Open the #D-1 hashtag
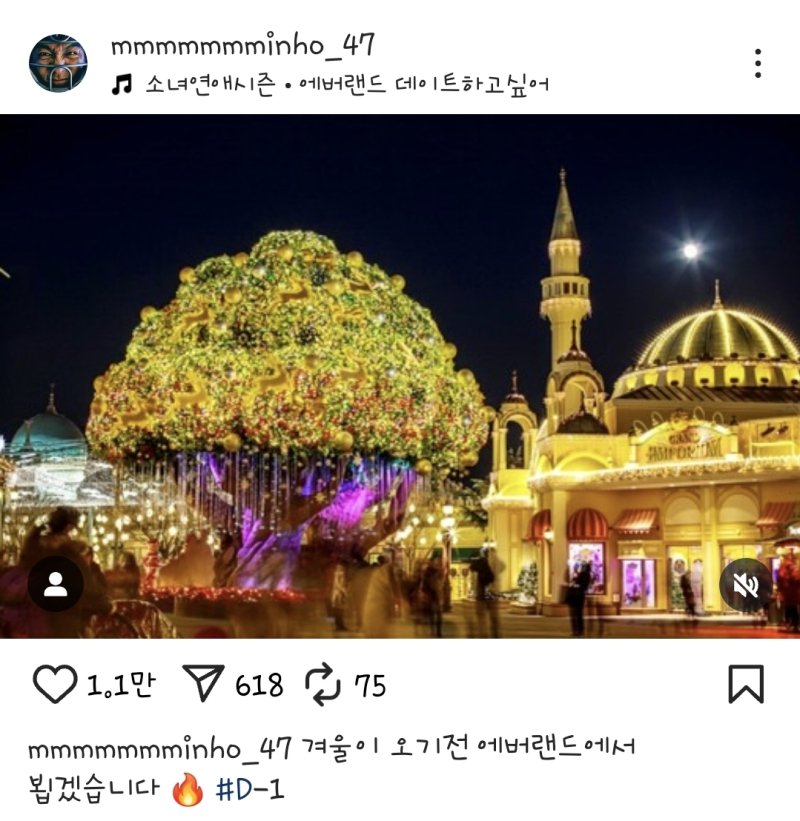 [x=250, y=789]
